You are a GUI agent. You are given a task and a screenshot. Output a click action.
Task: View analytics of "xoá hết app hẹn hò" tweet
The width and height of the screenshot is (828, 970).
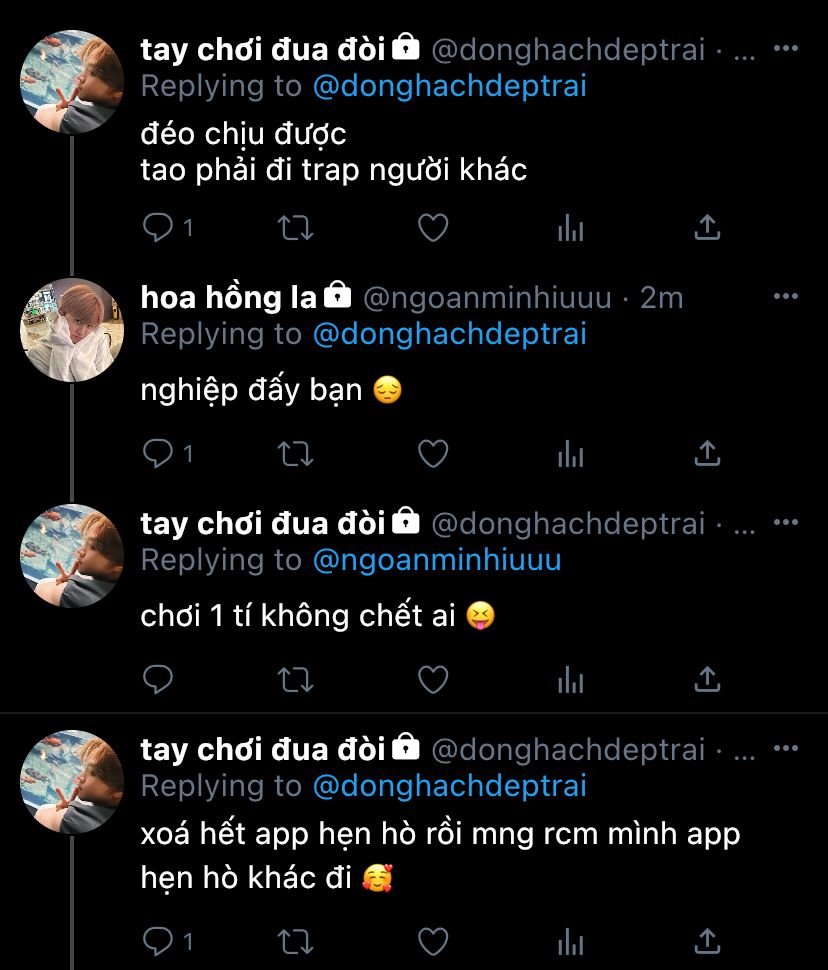570,941
